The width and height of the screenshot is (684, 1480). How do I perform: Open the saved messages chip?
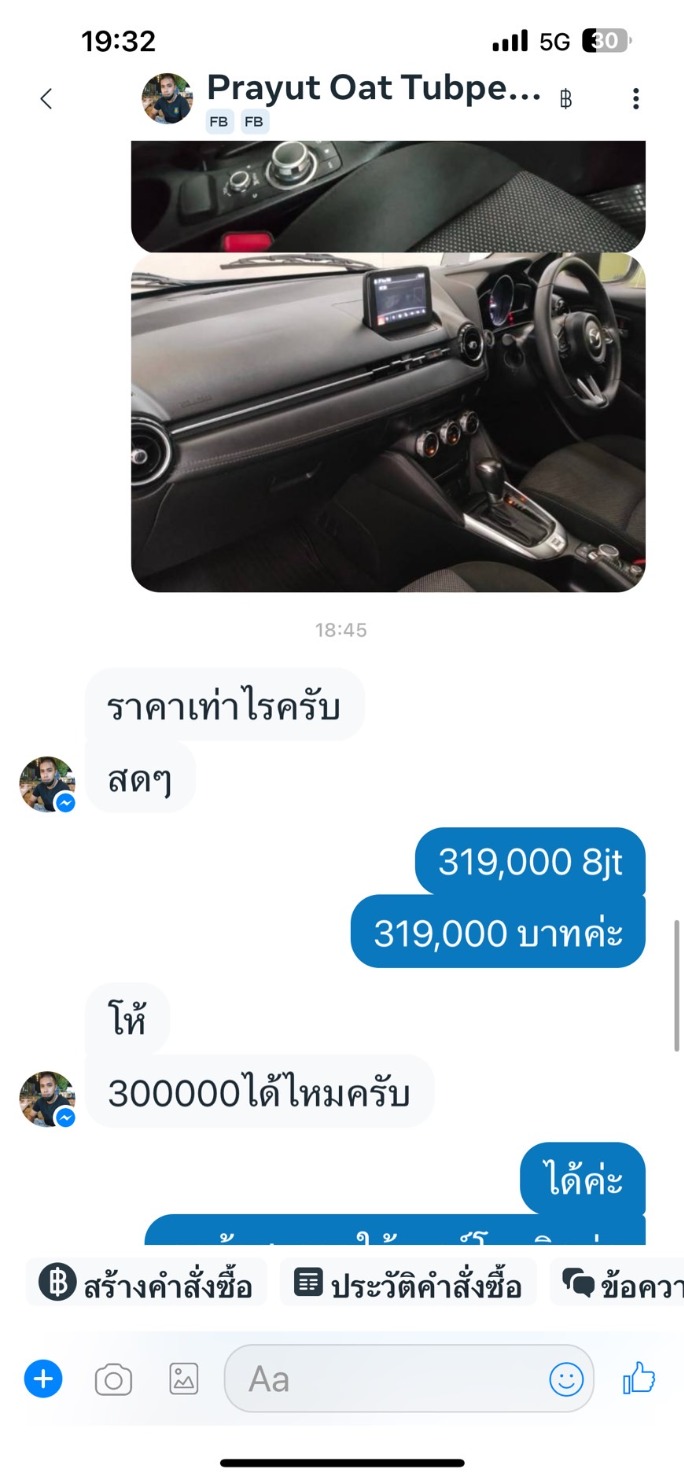click(620, 1283)
